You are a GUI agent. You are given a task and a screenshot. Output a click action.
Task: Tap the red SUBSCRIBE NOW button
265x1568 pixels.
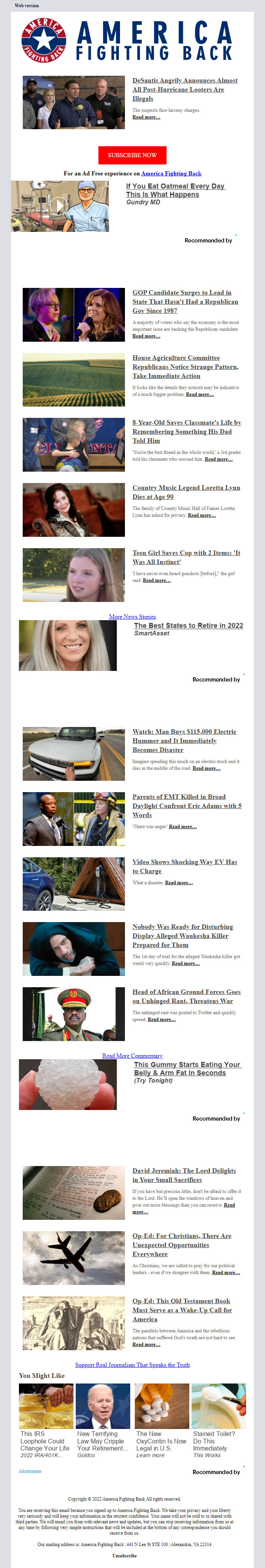132,155
